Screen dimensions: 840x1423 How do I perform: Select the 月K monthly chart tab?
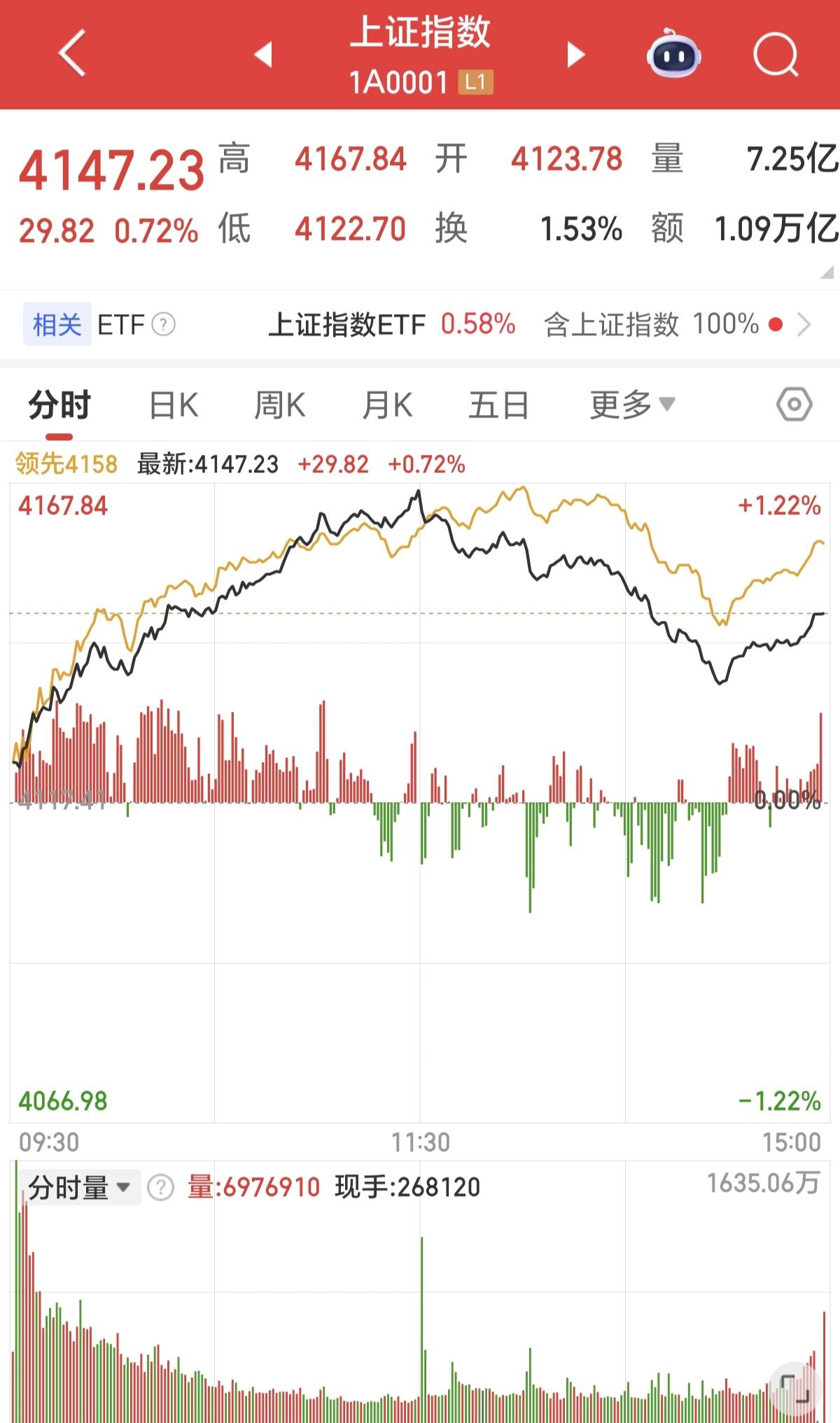387,405
